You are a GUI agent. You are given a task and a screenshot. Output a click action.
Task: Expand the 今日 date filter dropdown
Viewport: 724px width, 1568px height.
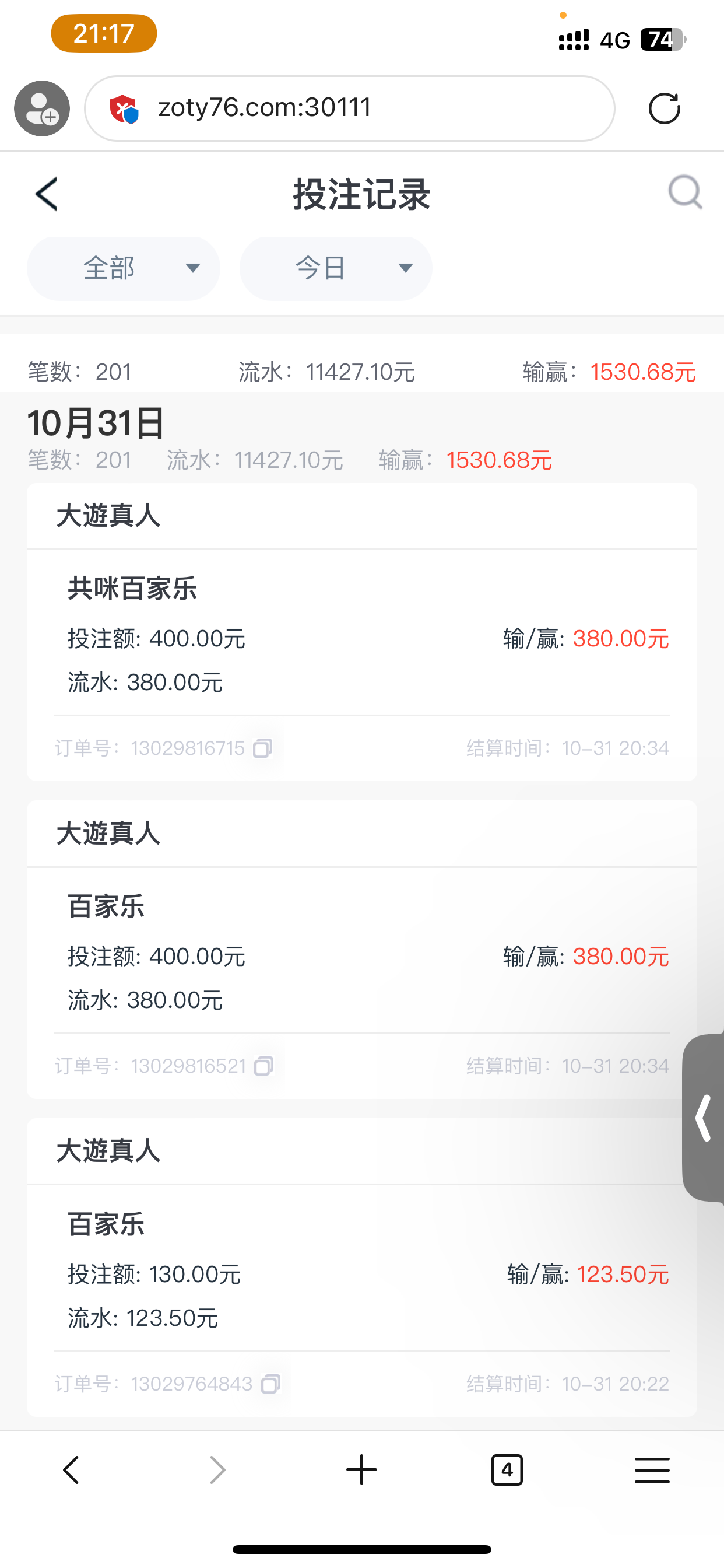(335, 268)
